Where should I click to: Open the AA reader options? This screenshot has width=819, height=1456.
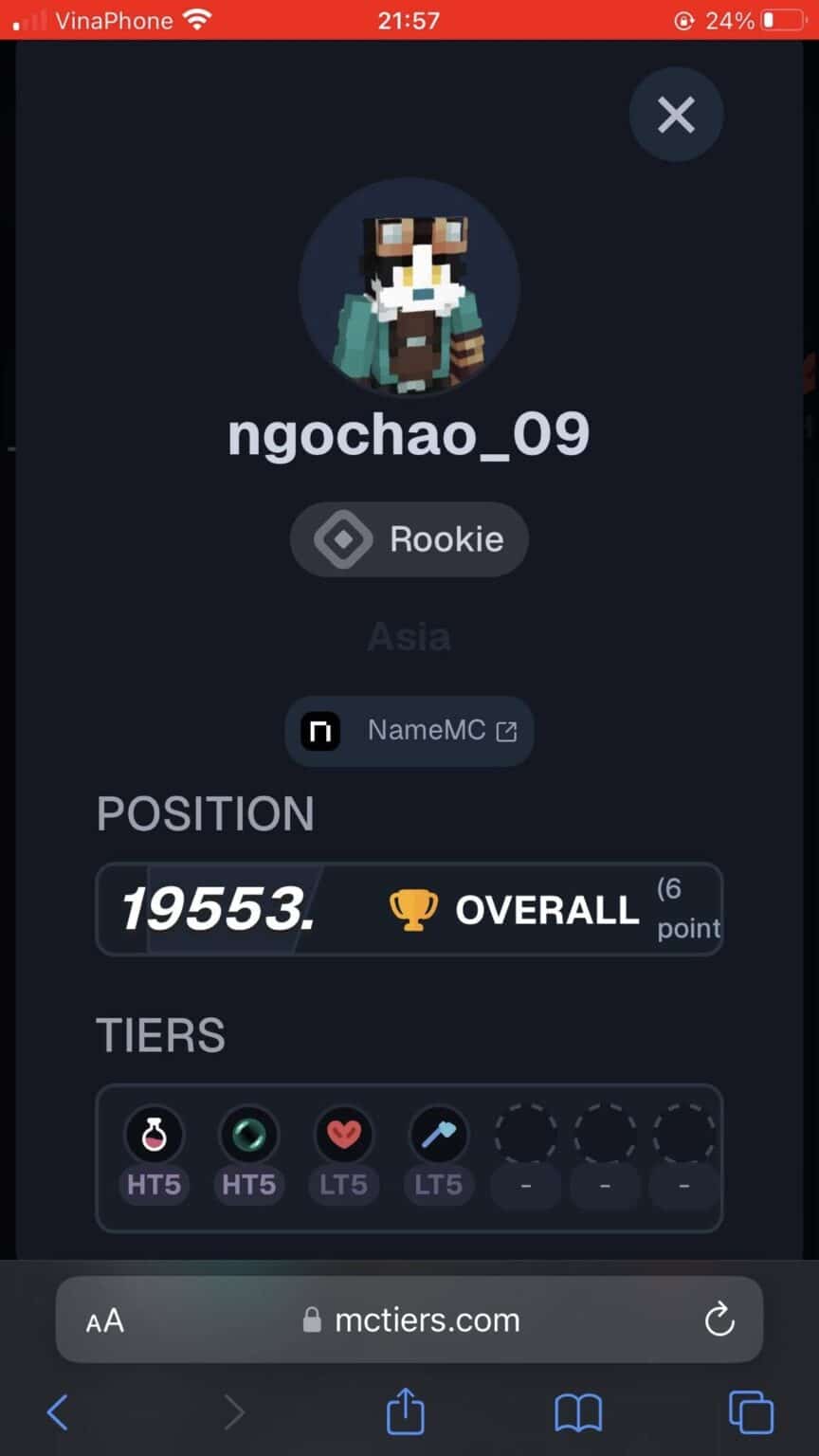(105, 1320)
